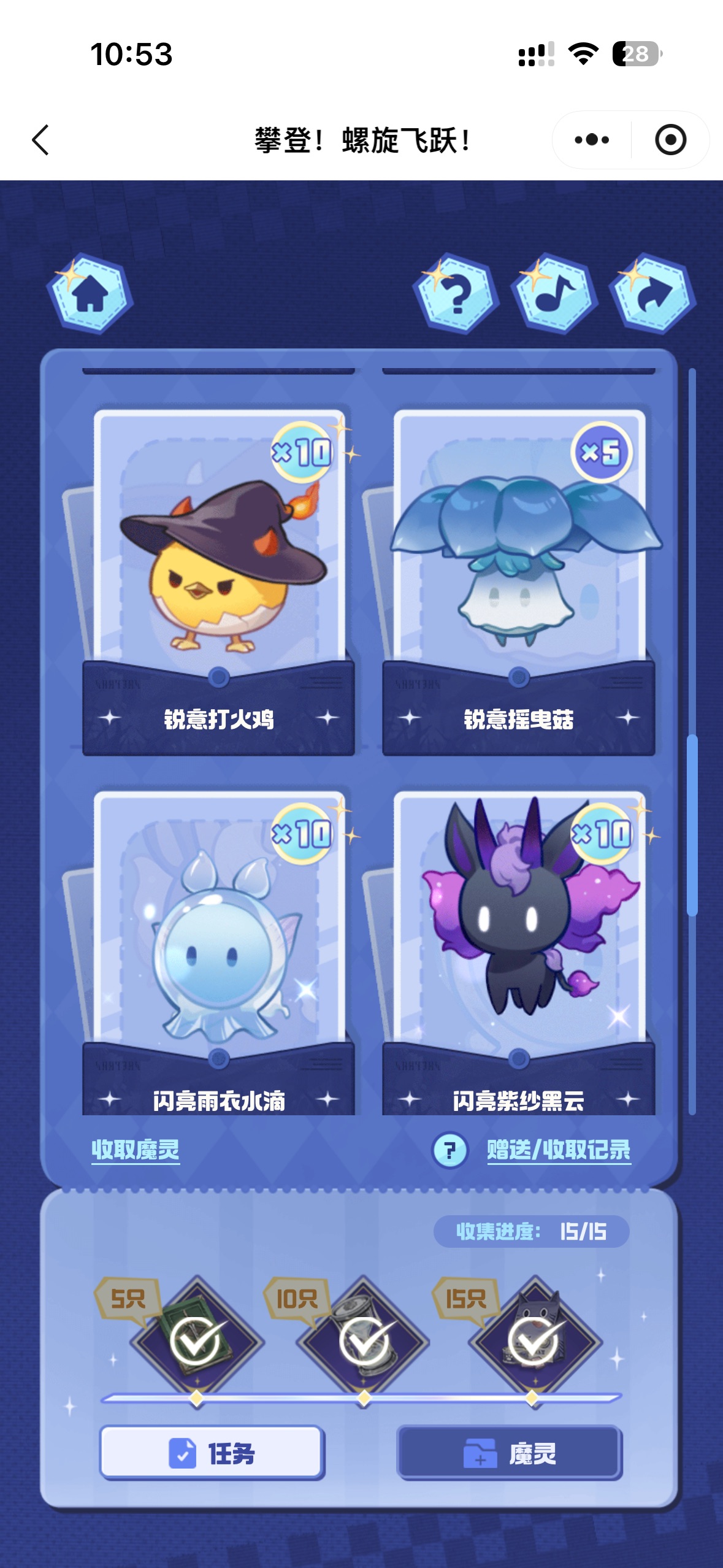Go back from the mini program page
Screen dimensions: 723x1568
point(40,140)
